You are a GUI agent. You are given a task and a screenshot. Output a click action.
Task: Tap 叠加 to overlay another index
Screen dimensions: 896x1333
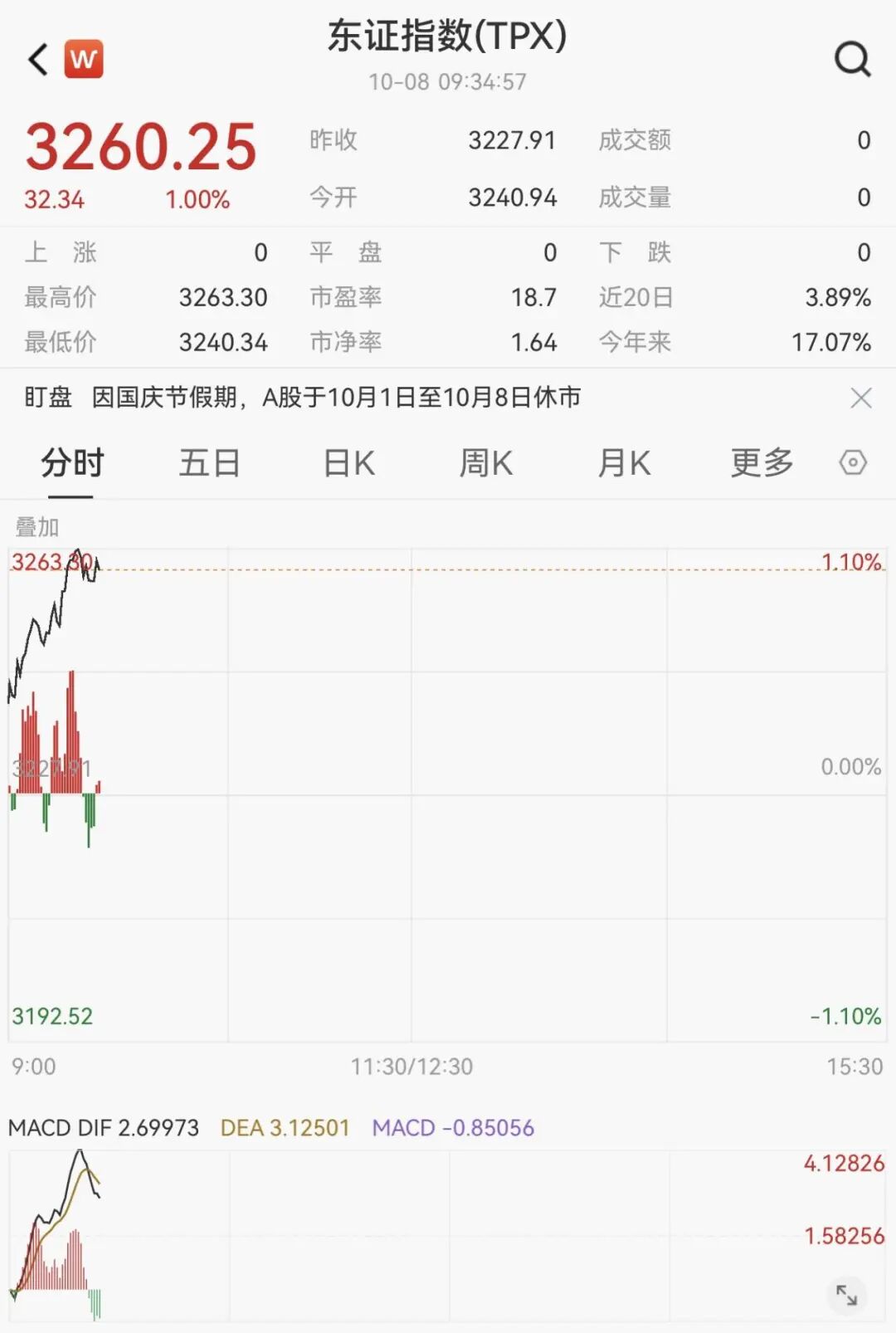click(37, 526)
